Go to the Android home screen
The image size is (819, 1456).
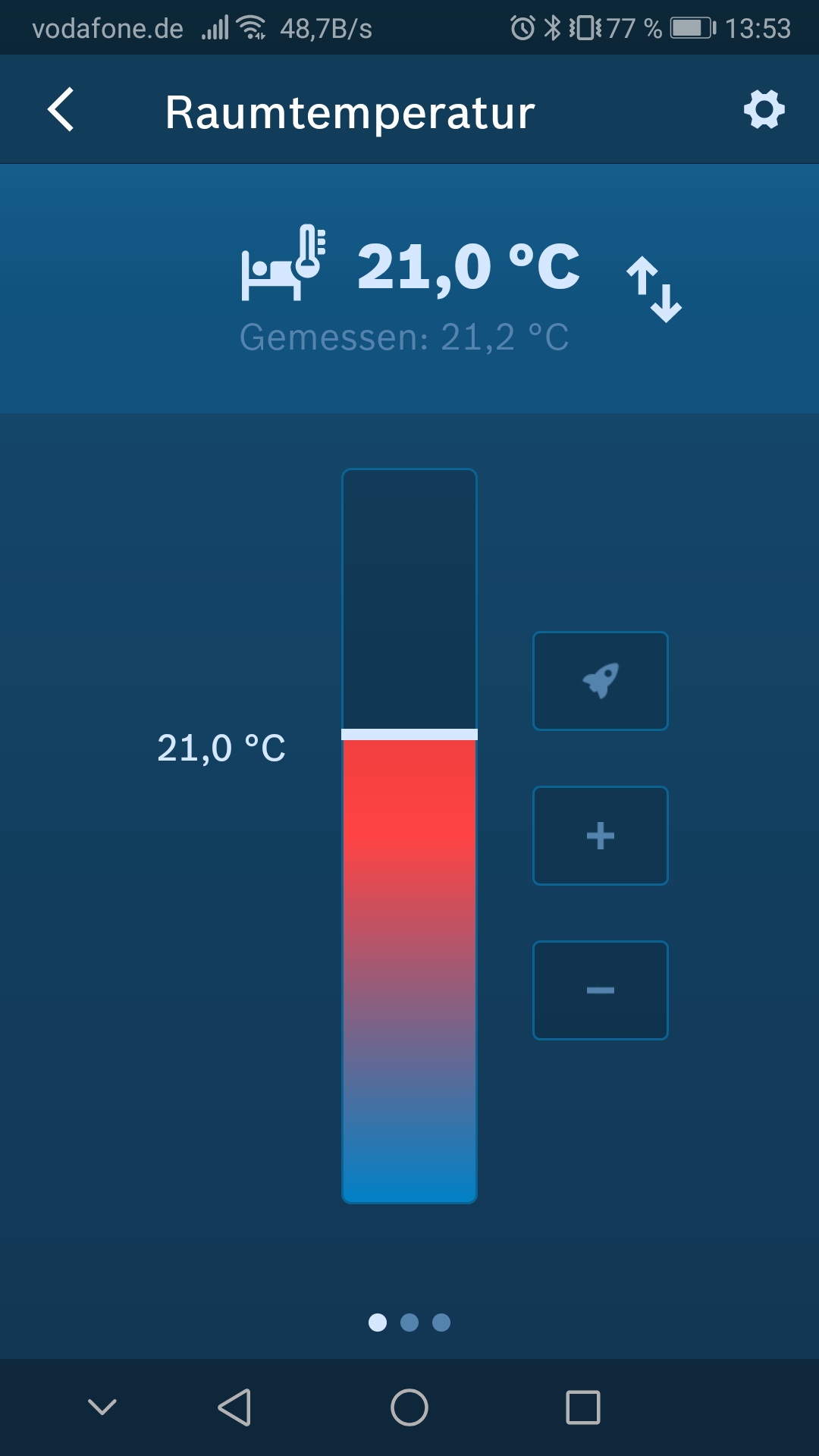409,1407
